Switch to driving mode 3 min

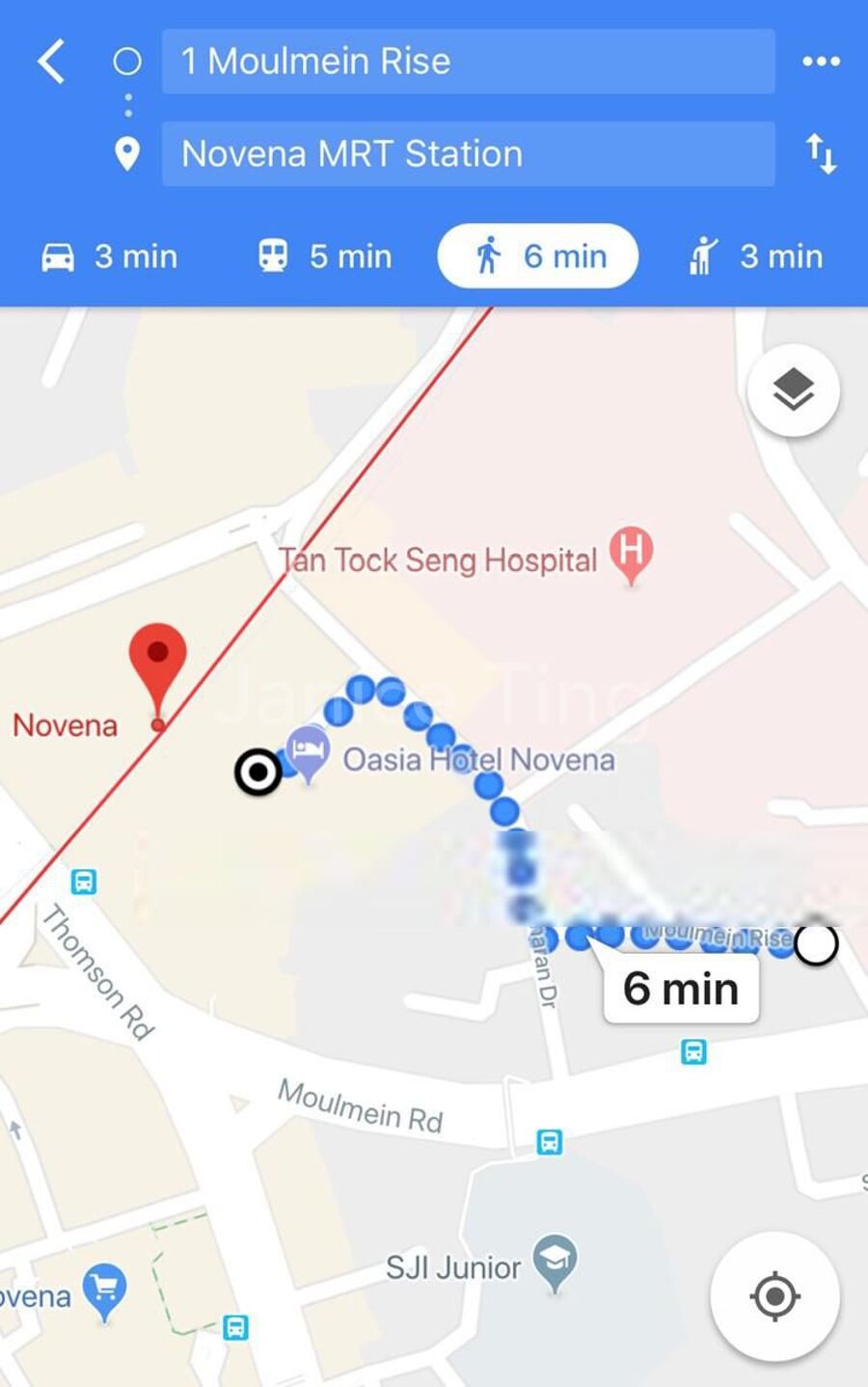point(110,257)
